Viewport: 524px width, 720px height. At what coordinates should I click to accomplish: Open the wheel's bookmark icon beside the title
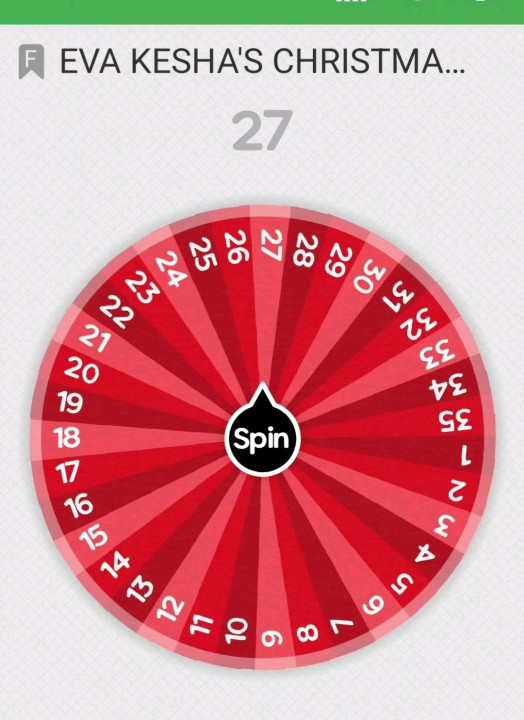pyautogui.click(x=31, y=62)
